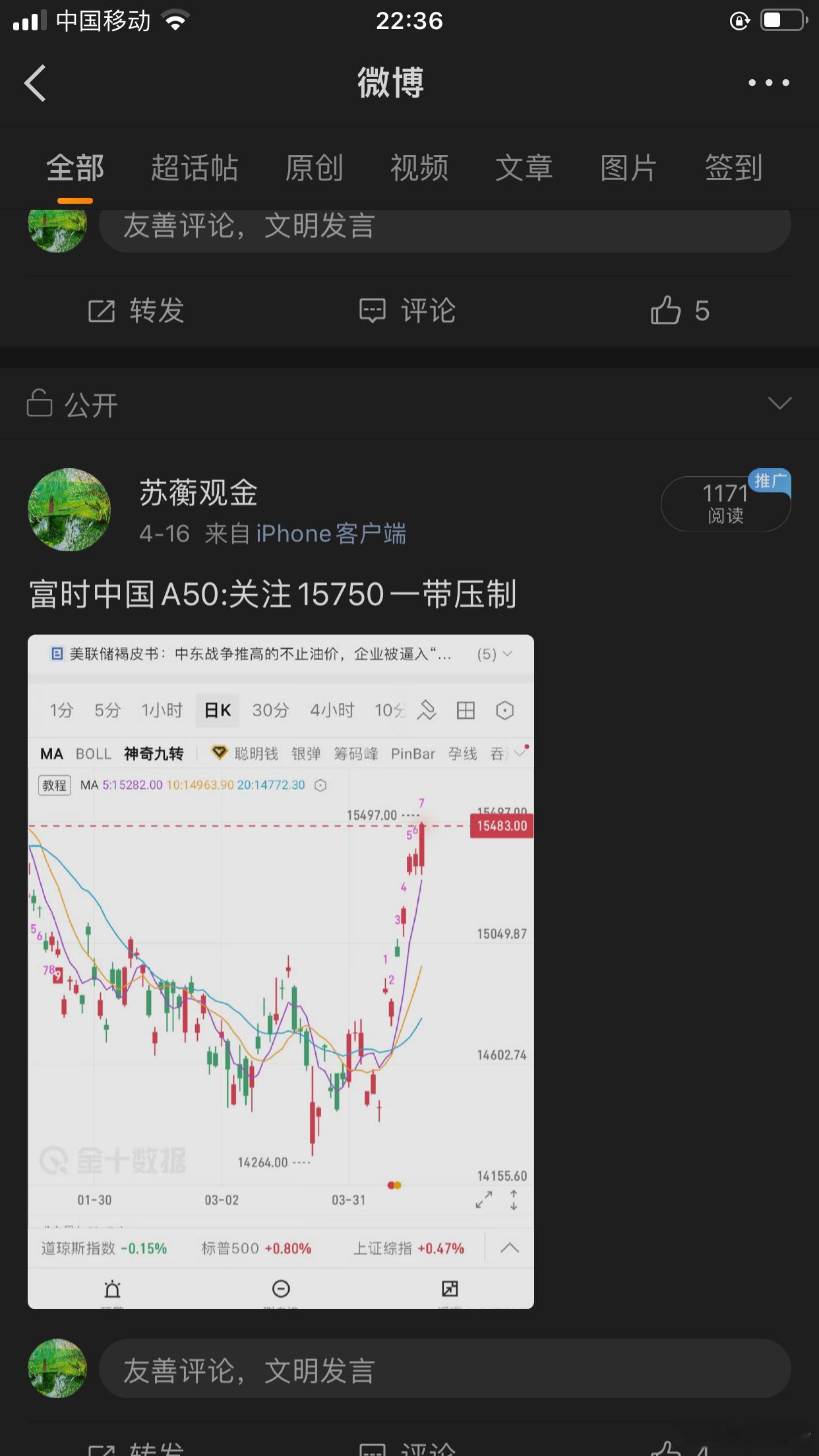
Task: Expand the news headline (5) dropdown
Action: 507,654
